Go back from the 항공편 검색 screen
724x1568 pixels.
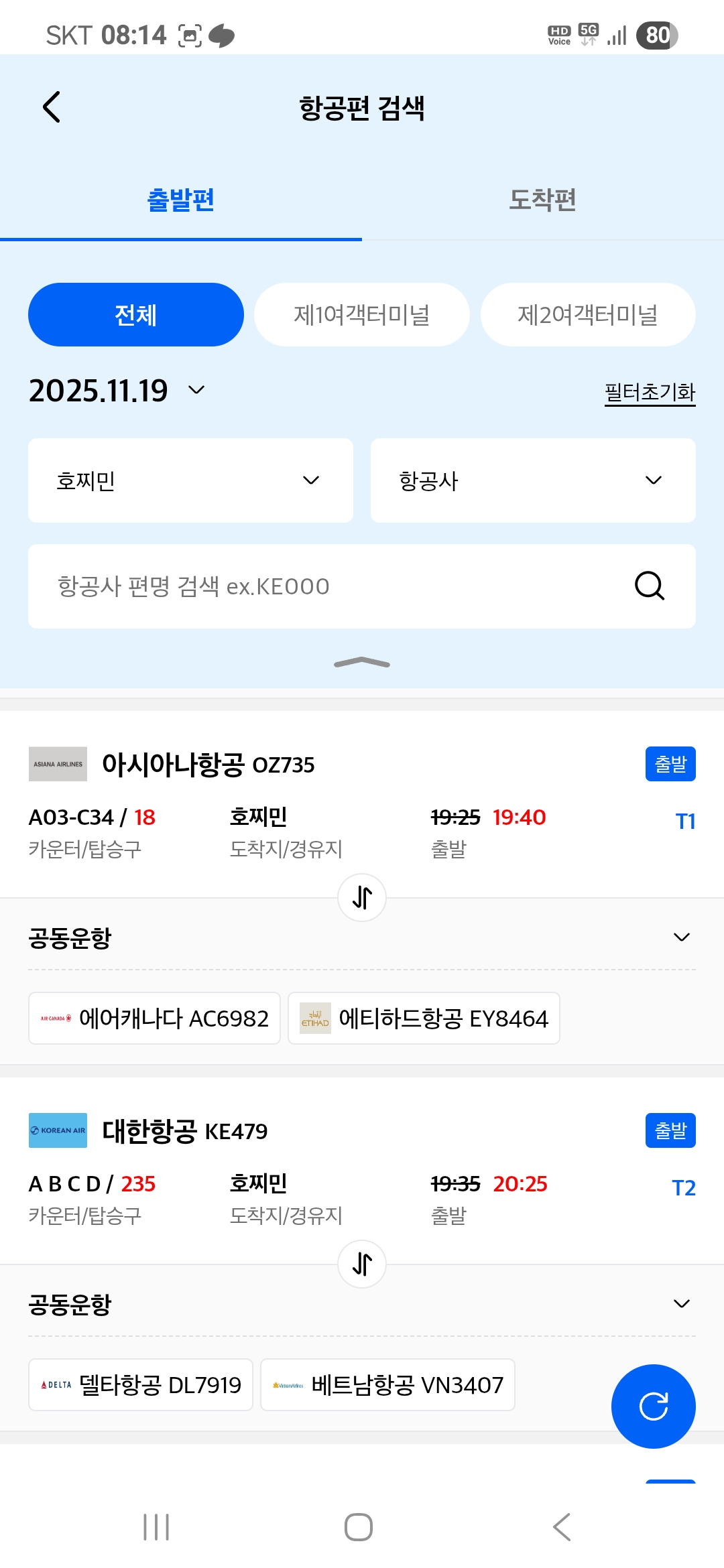[52, 107]
